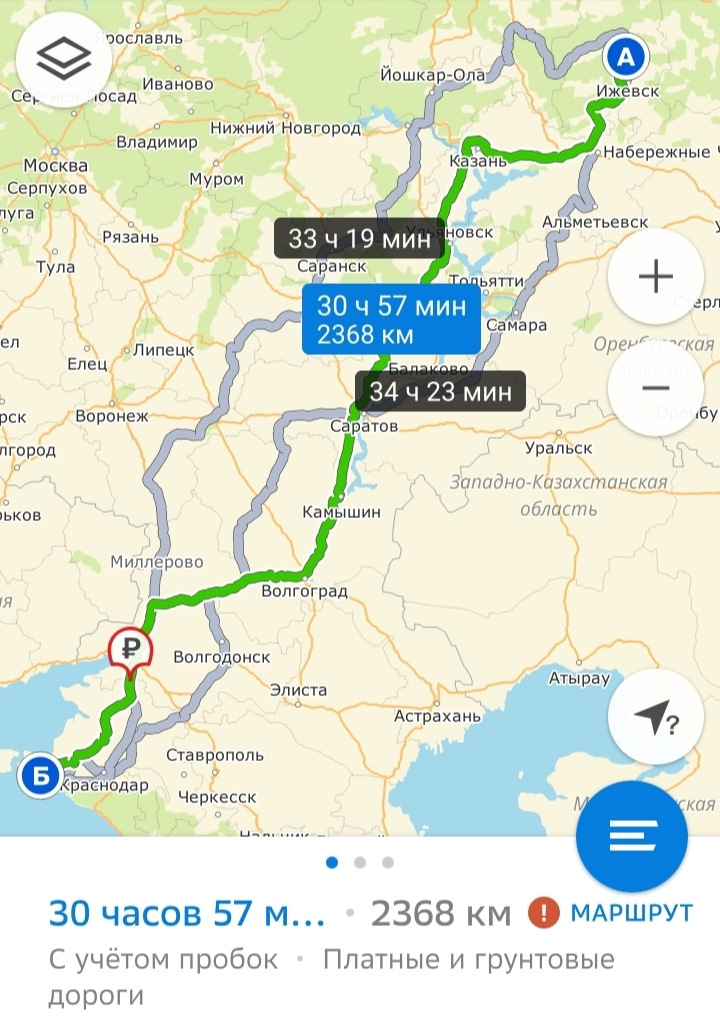Screen dimensions: 720x1023
Task: Tap the destination marker Б
Action: [x=41, y=773]
